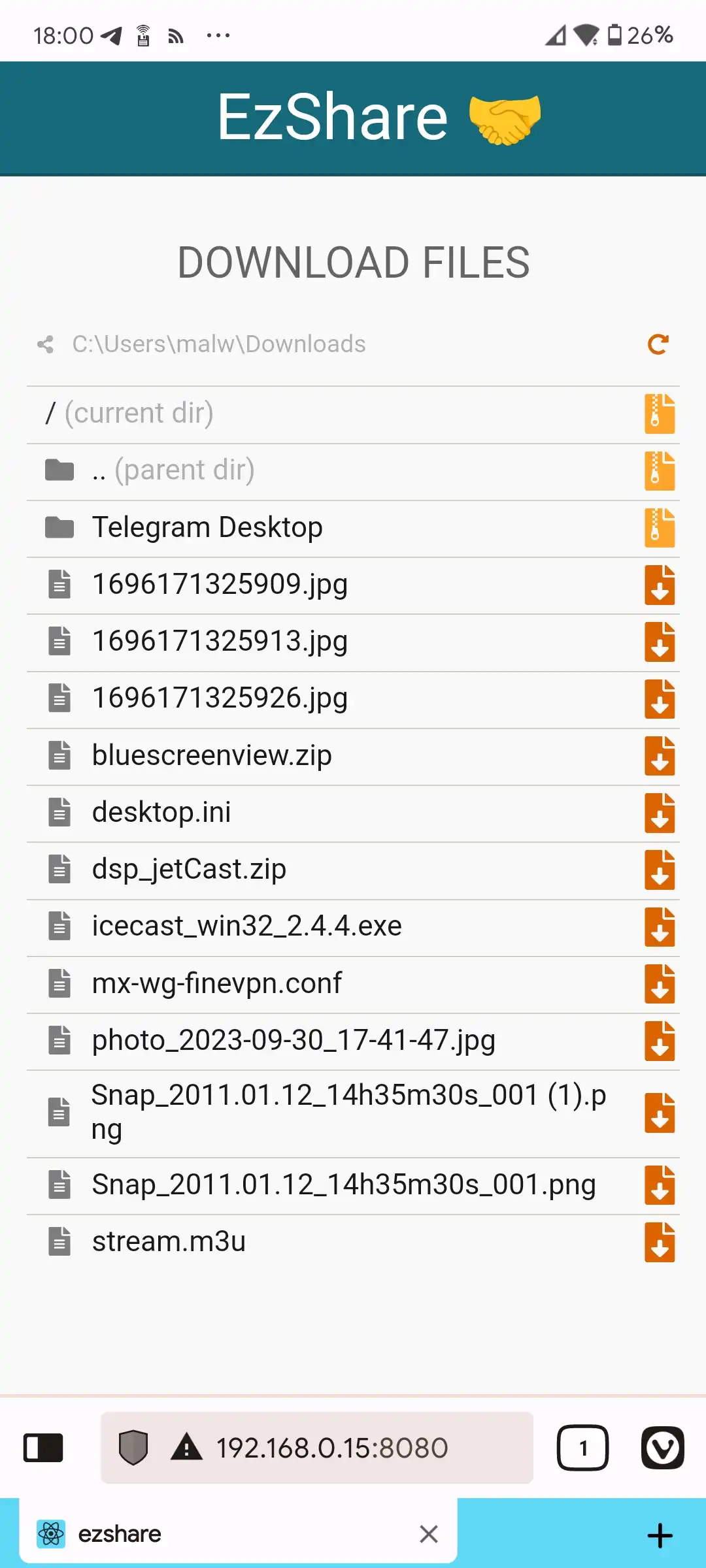The height and width of the screenshot is (1568, 706).
Task: Download desktop.ini
Action: tap(659, 813)
